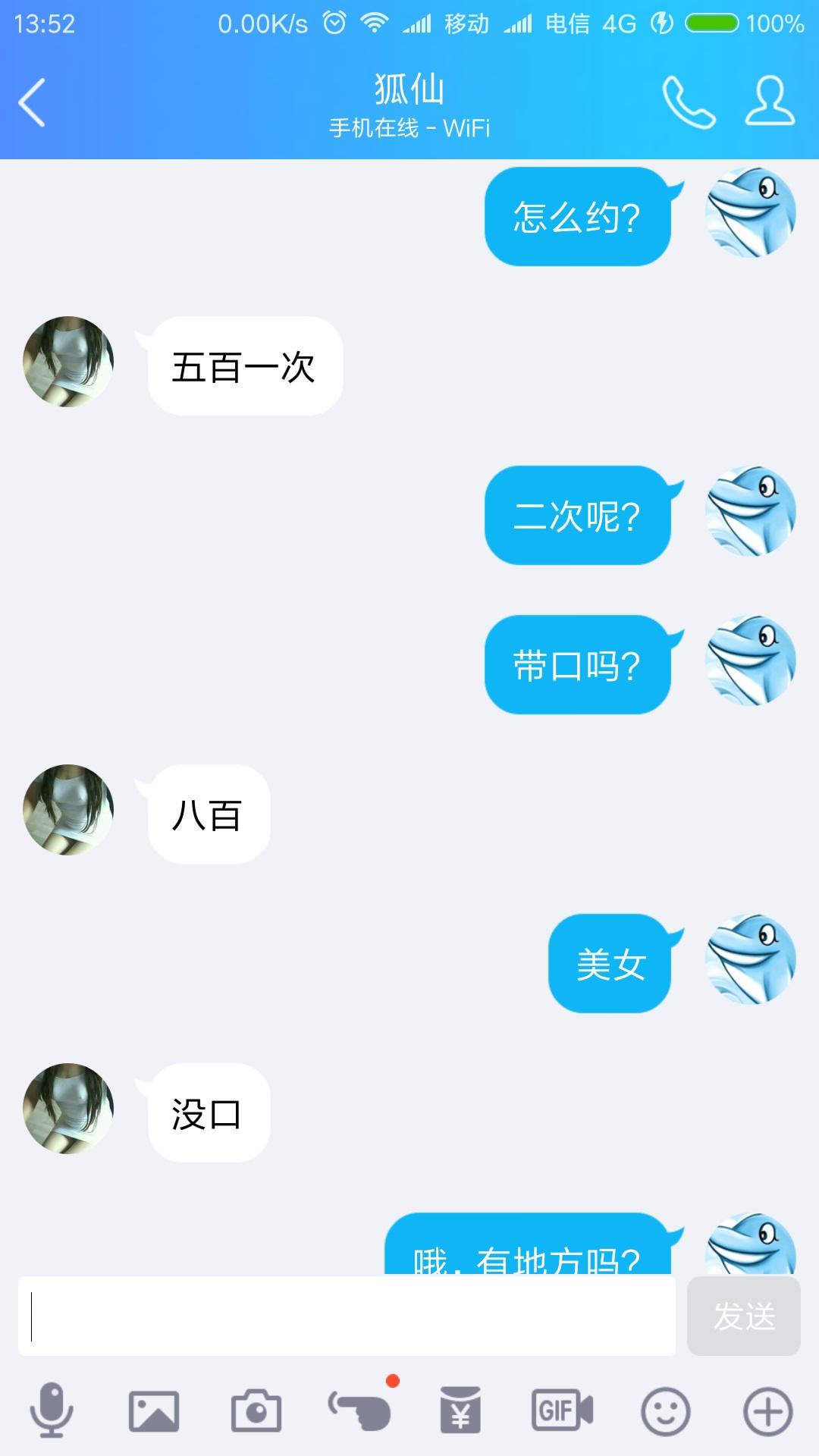Select the 八百 message bubble
Image resolution: width=819 pixels, height=1456 pixels.
pos(206,814)
